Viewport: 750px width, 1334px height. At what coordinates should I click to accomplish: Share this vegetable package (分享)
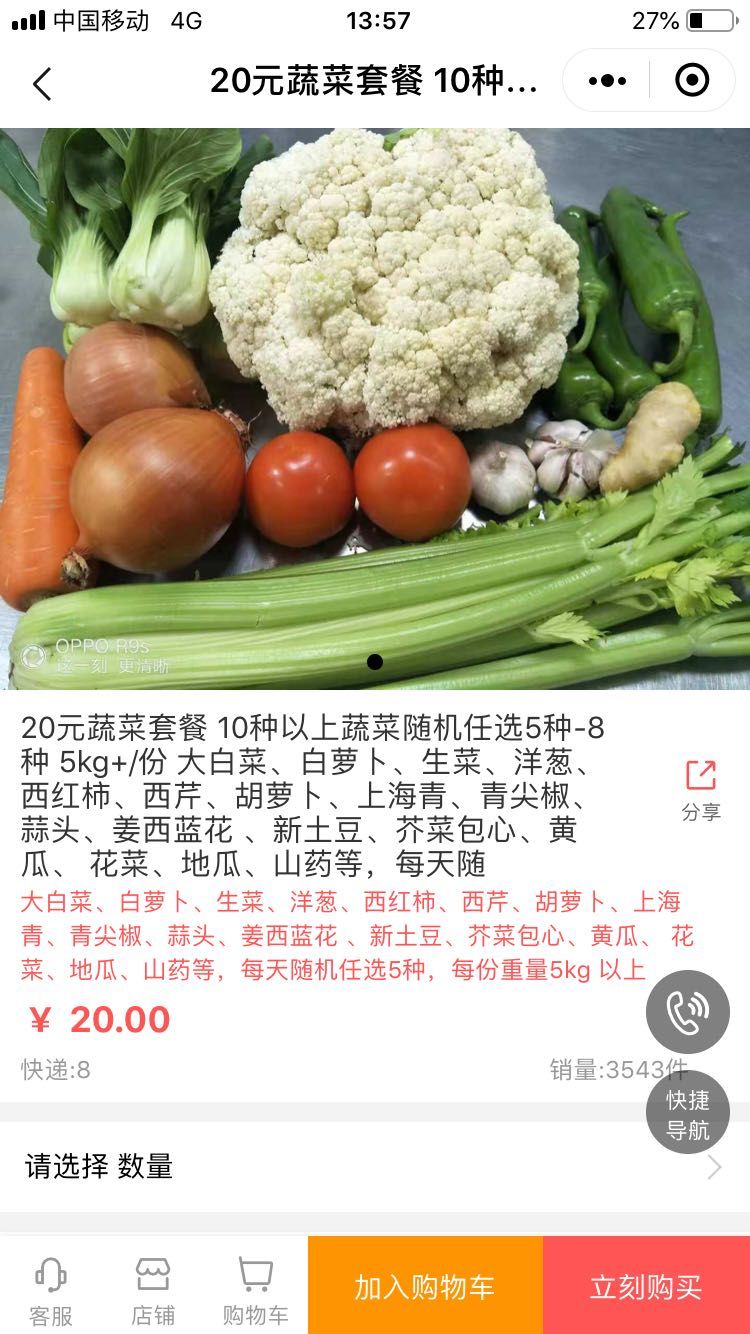coord(701,789)
